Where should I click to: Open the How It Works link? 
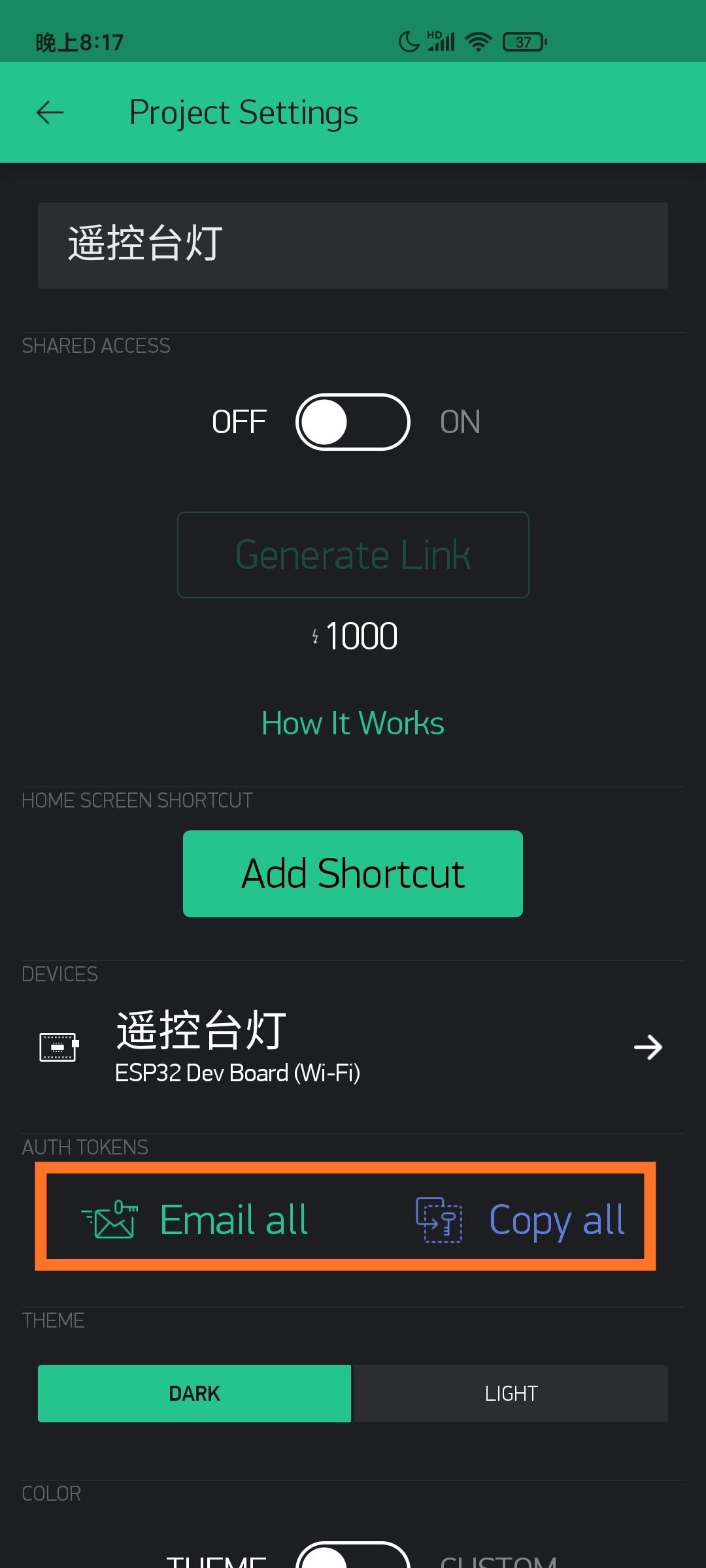click(x=353, y=723)
